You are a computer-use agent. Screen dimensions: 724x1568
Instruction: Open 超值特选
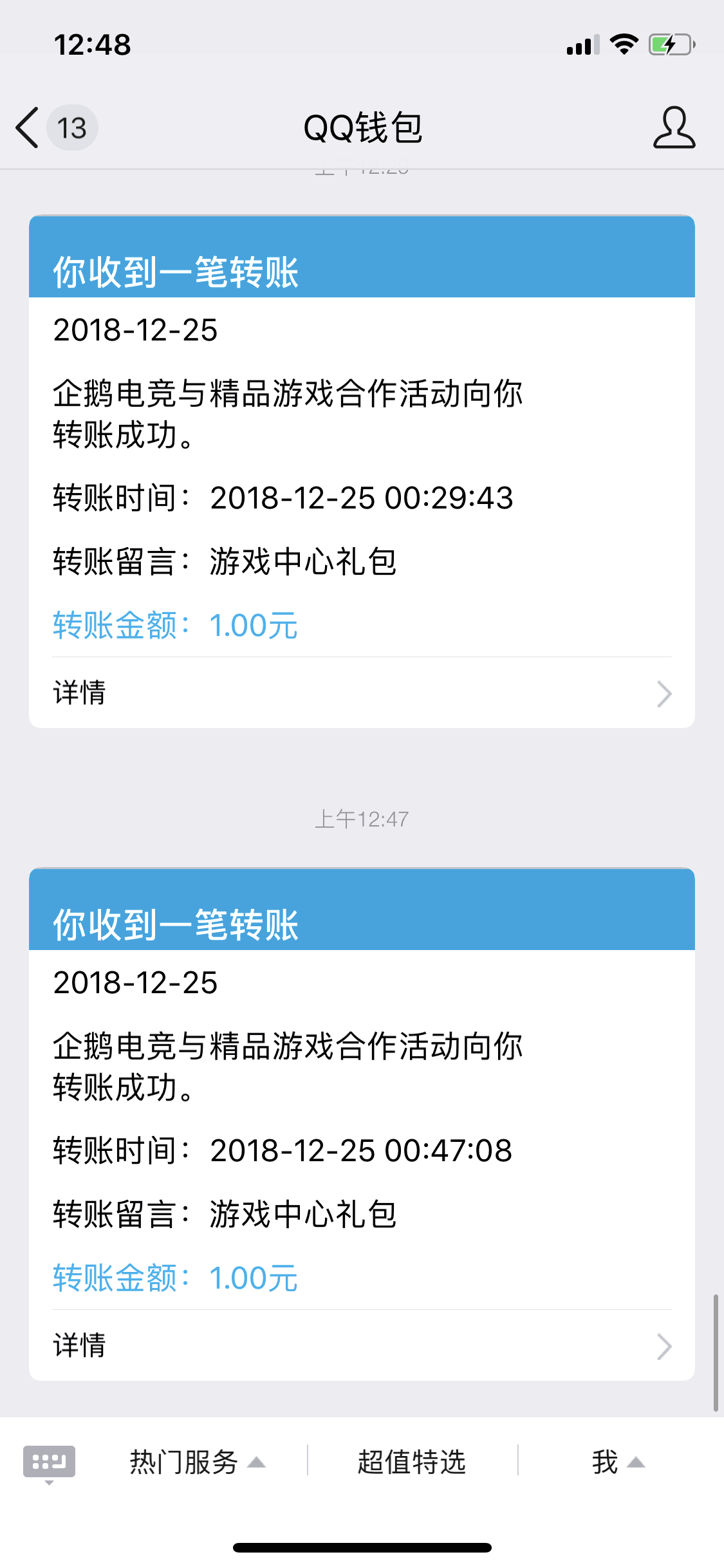[x=412, y=1462]
